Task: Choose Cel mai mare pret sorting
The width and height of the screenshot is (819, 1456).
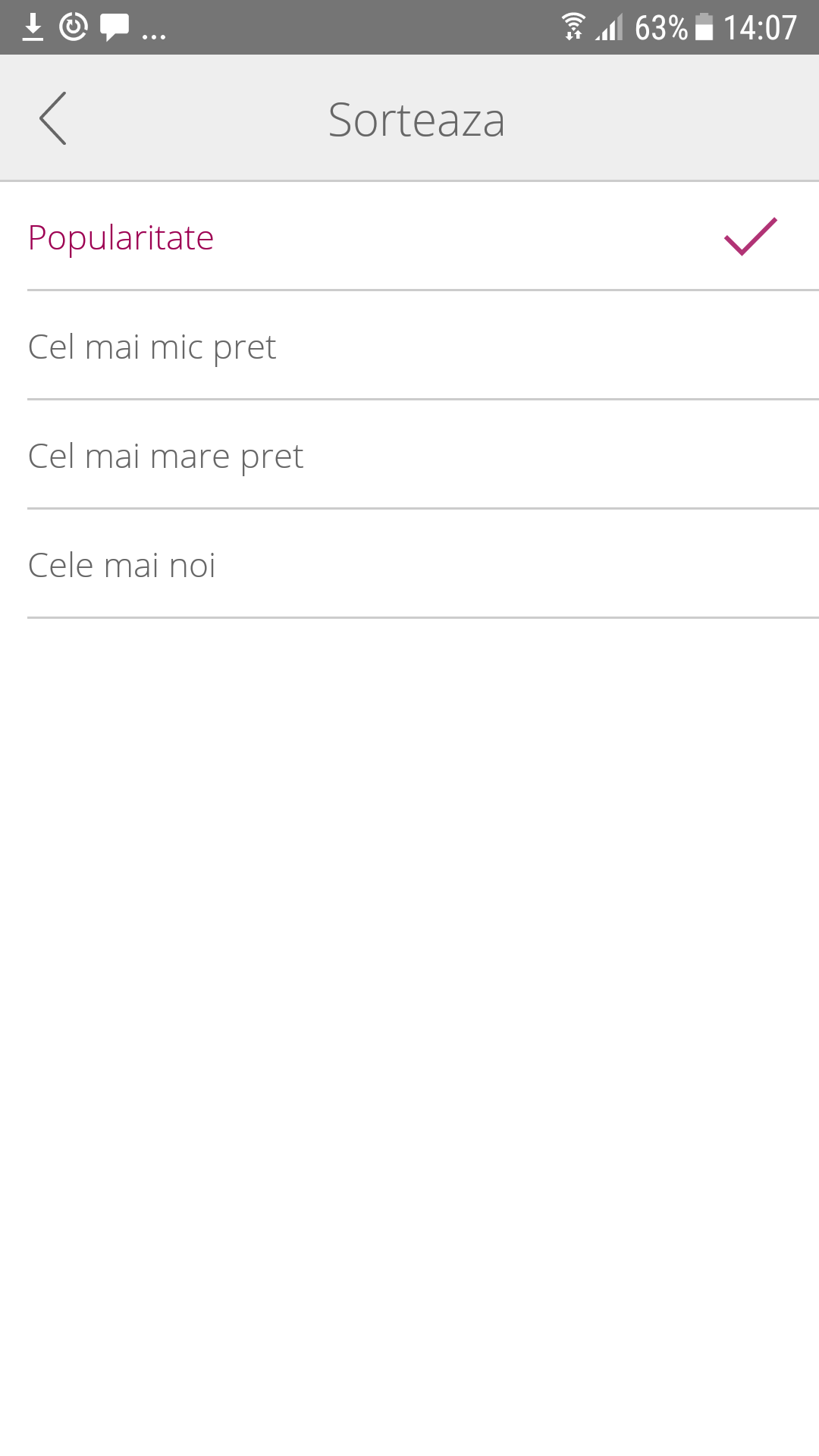Action: click(409, 455)
